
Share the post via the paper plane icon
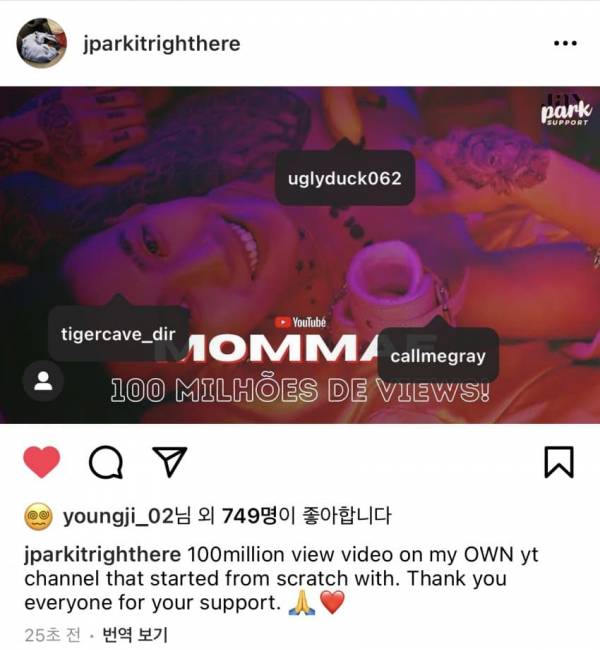click(168, 460)
